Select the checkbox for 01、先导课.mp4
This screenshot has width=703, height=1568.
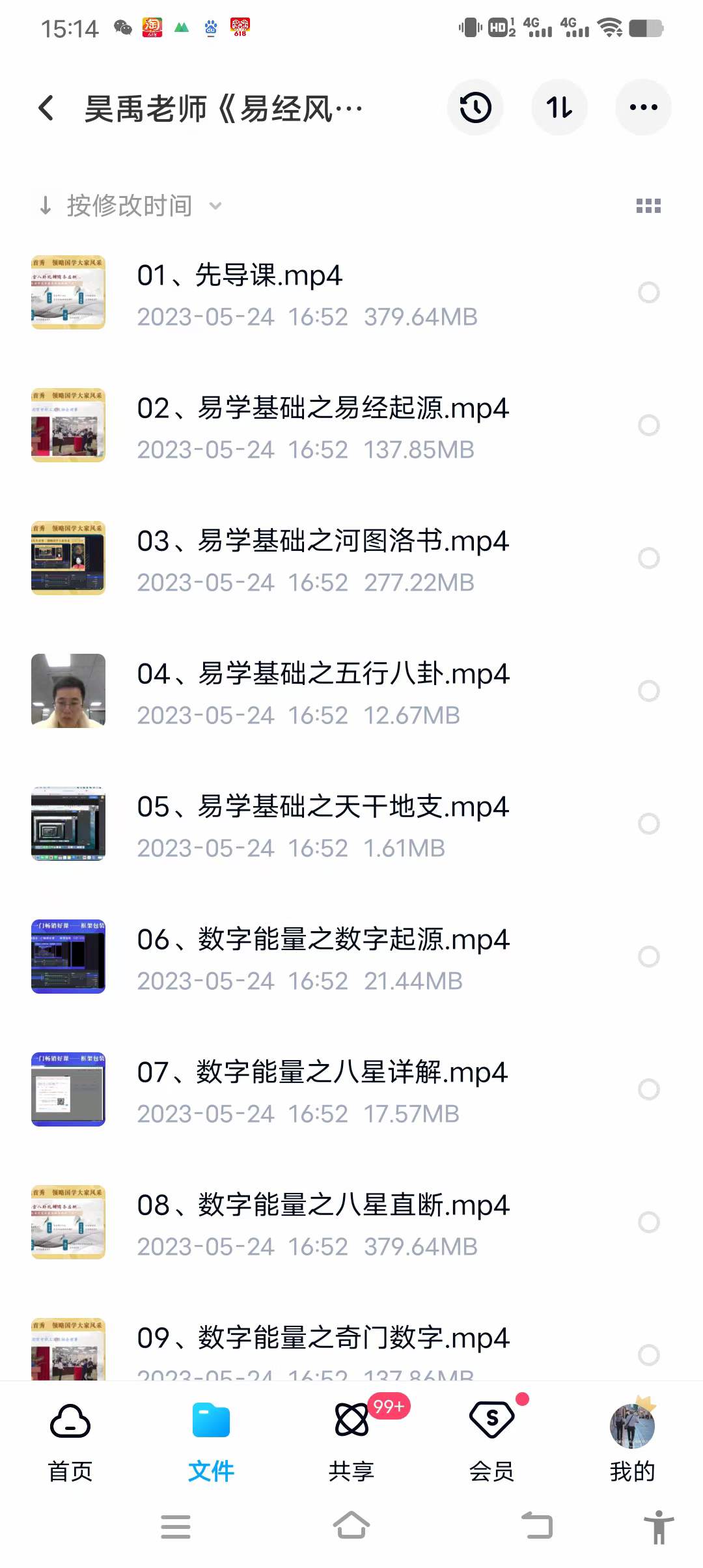[649, 293]
